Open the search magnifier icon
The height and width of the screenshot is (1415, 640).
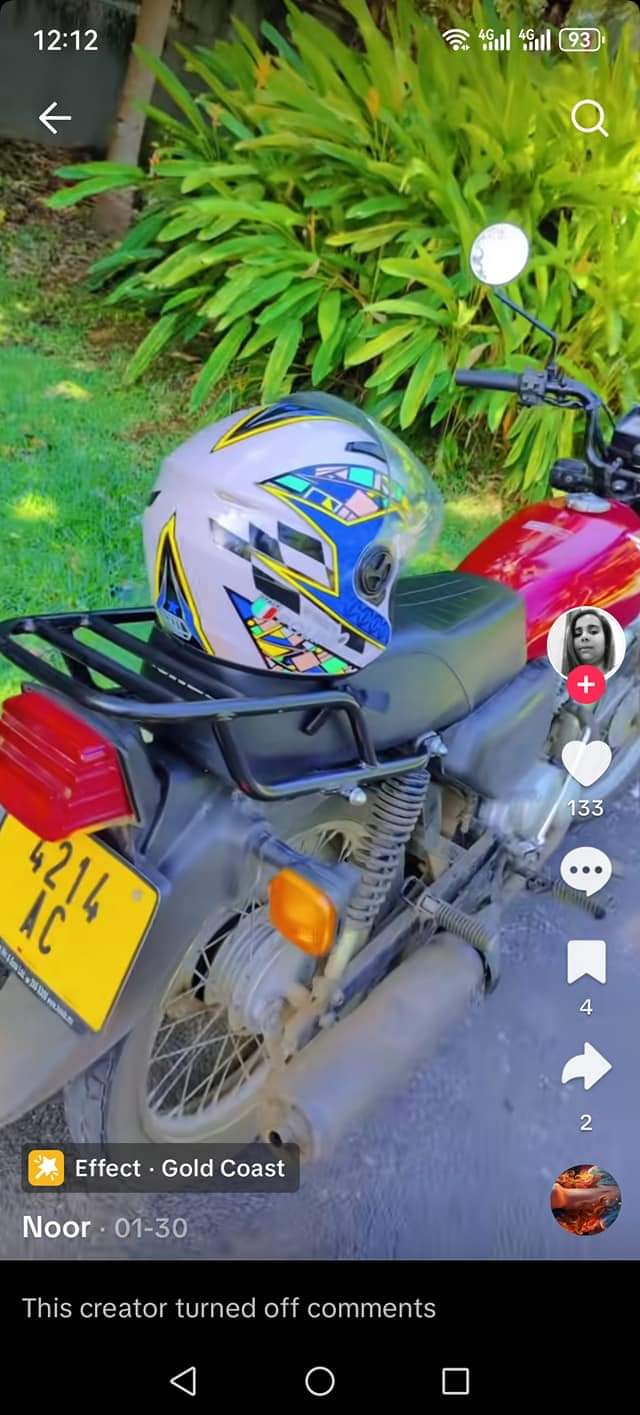(589, 118)
